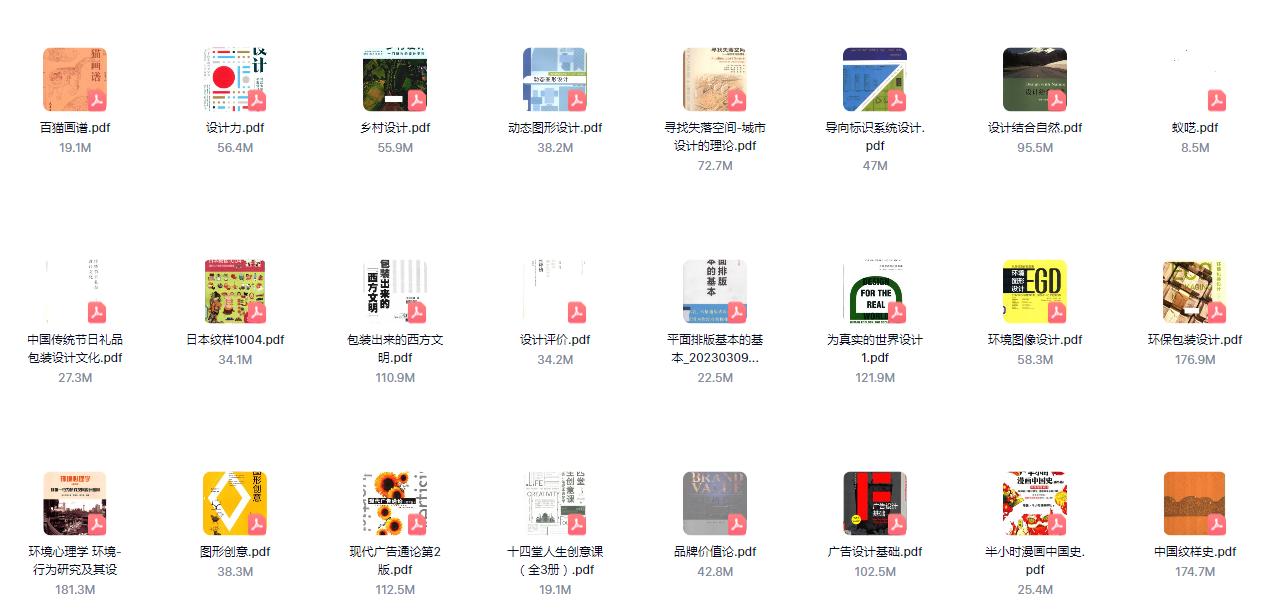Open 图形创意.pdf file
The width and height of the screenshot is (1265, 614).
pyautogui.click(x=235, y=504)
